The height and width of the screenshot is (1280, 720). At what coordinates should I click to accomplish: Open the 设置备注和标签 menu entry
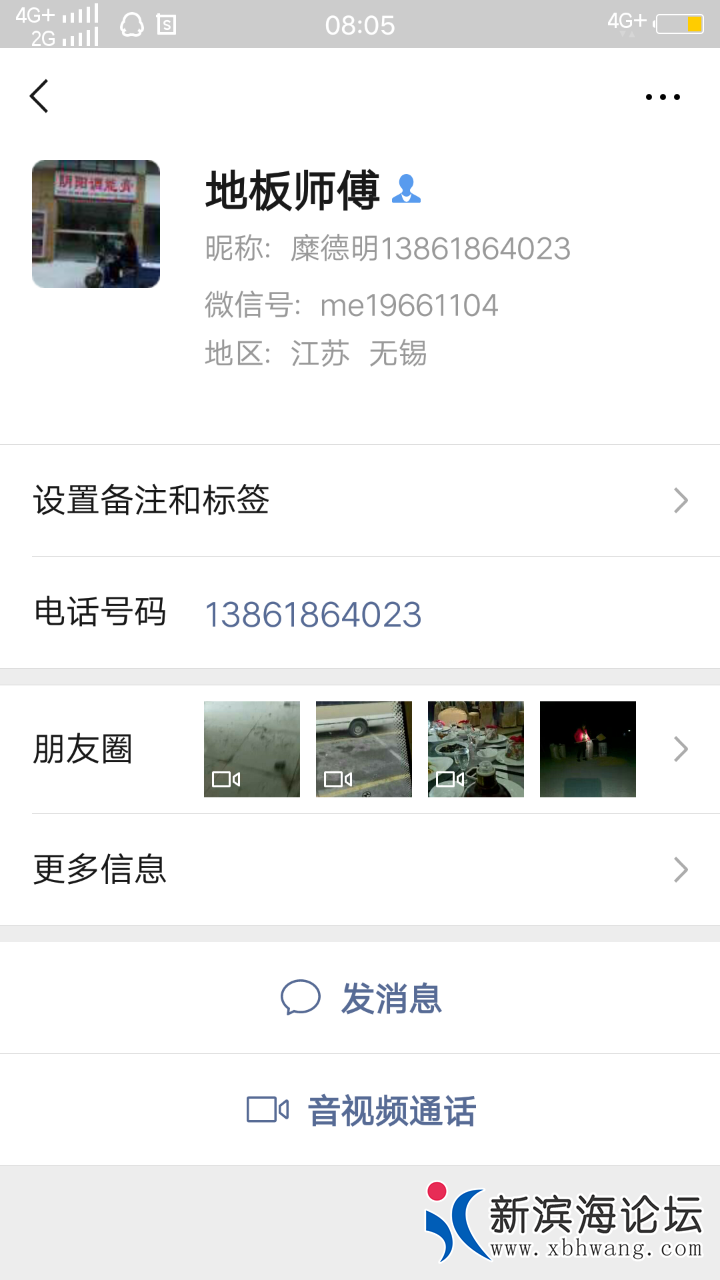[x=150, y=500]
